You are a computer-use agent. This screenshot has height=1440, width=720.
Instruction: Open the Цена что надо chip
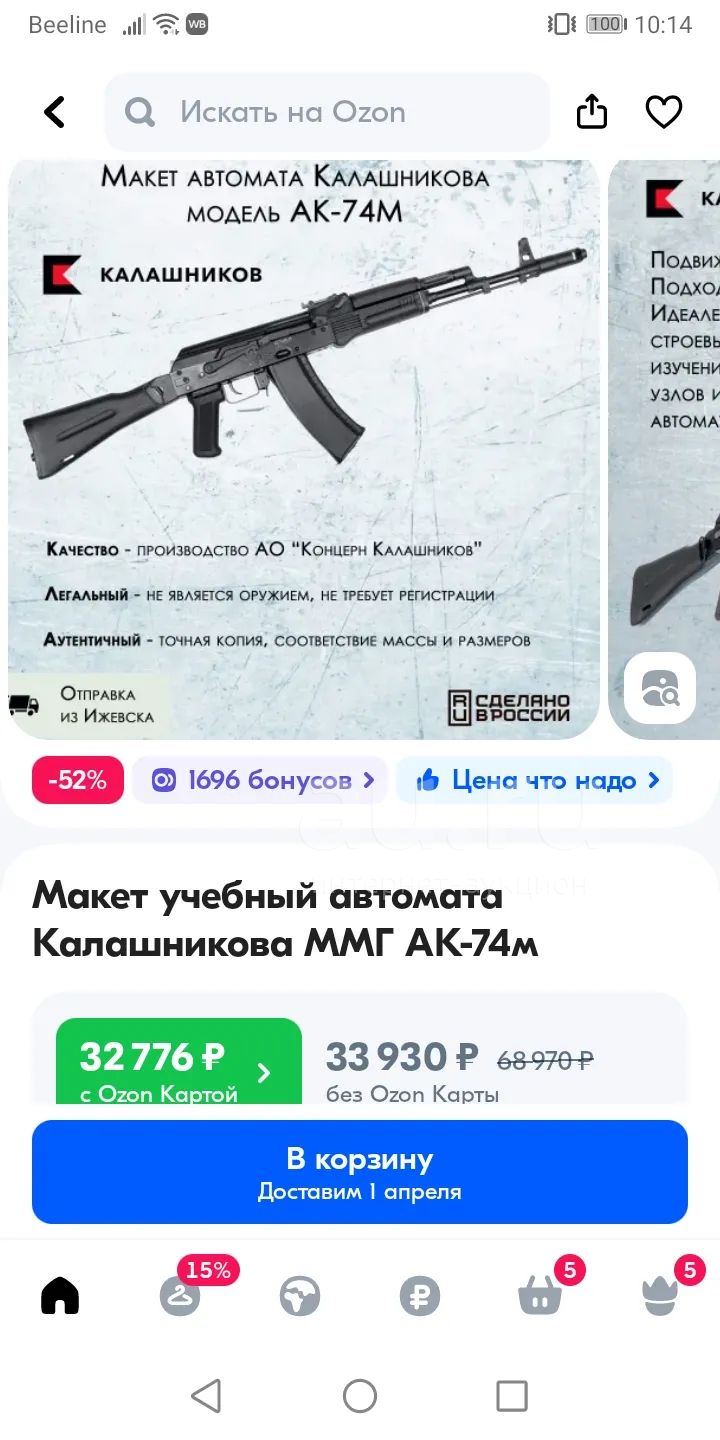click(x=534, y=780)
